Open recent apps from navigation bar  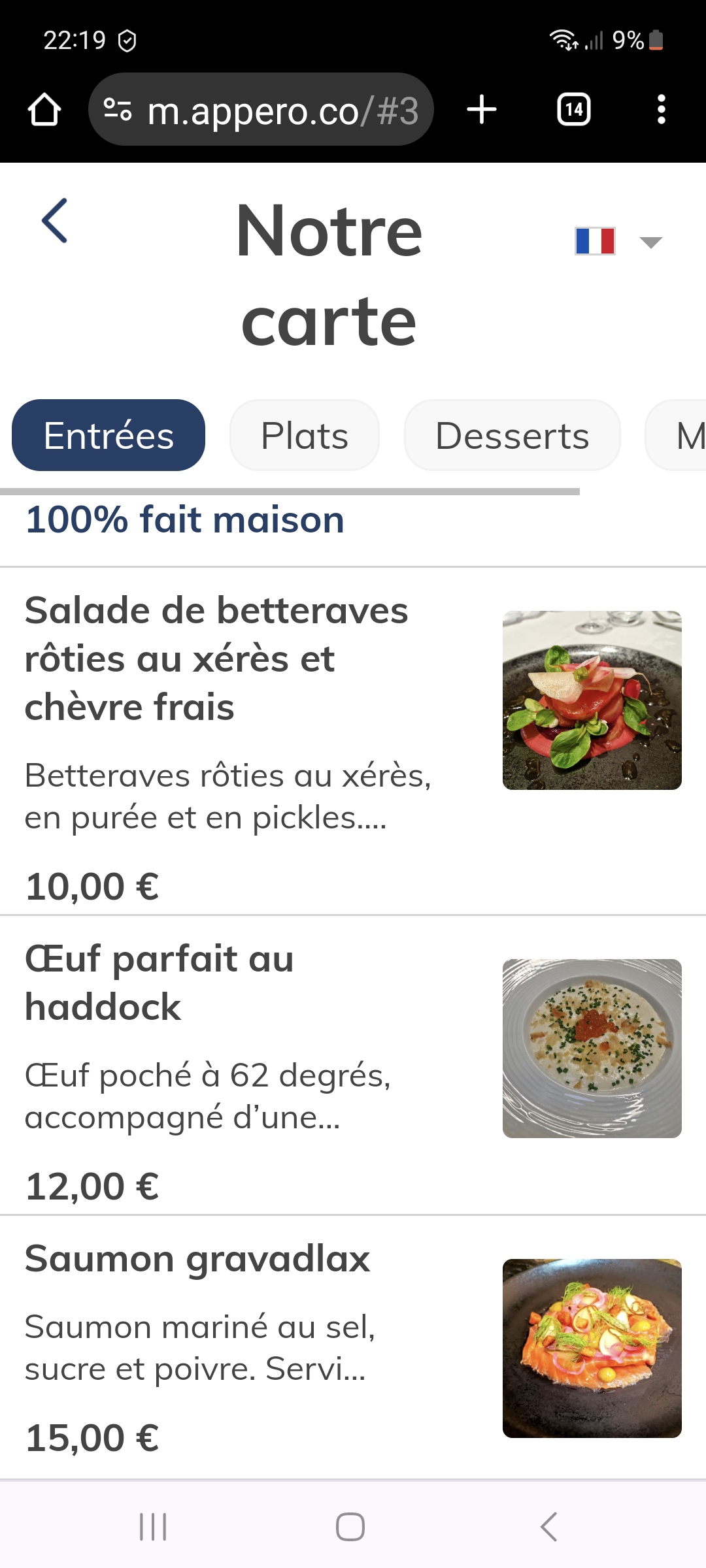(153, 1527)
